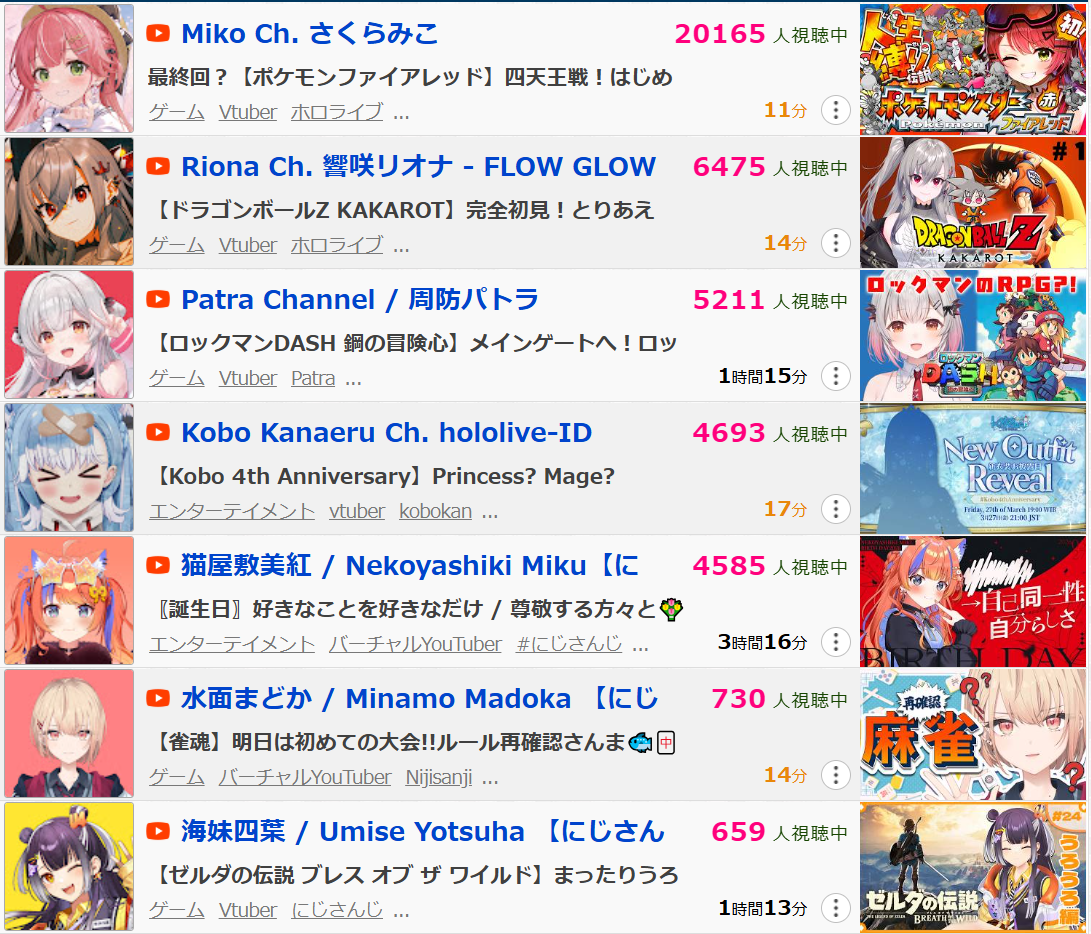Open the Dragon Ball Z Kakarot thumbnail
The image size is (1091, 934).
(x=973, y=202)
